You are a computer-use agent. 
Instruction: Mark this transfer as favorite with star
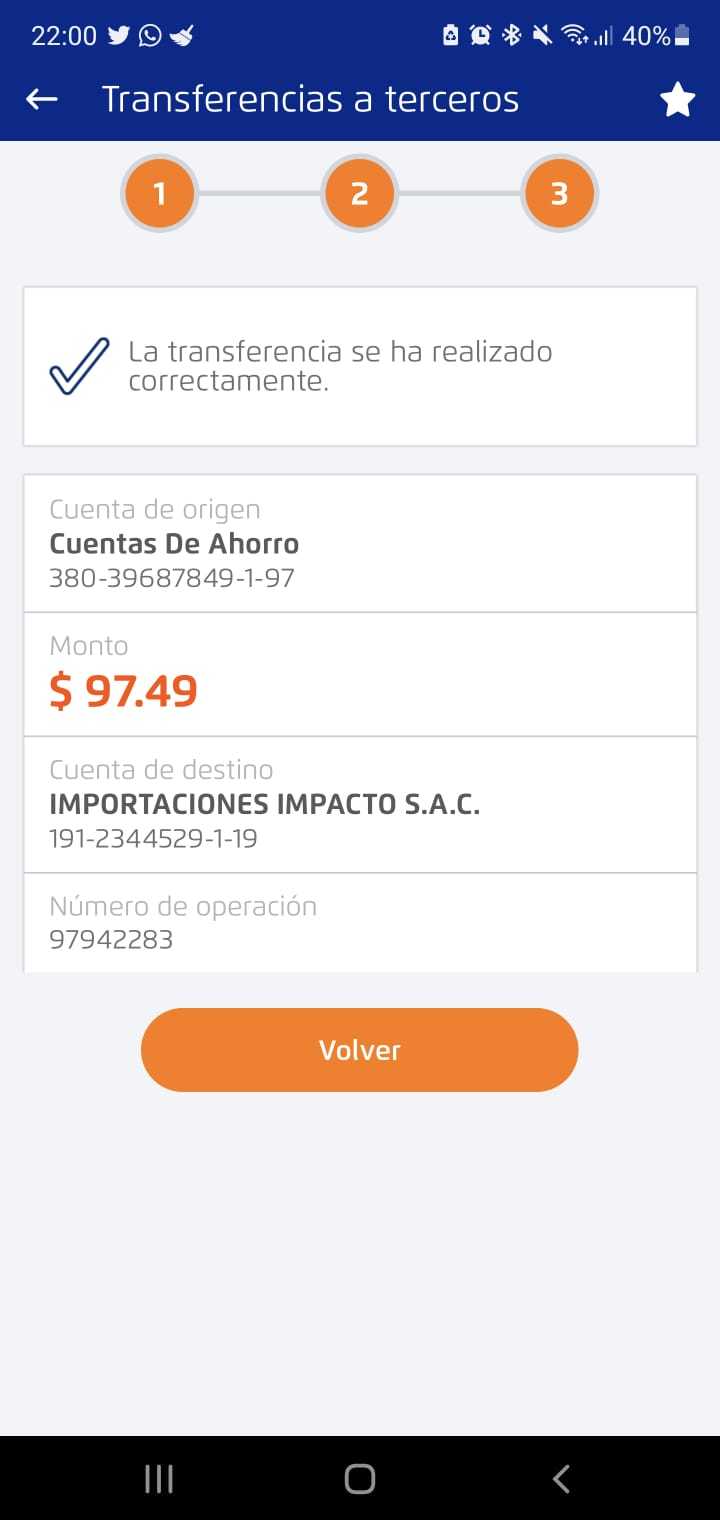click(x=677, y=100)
